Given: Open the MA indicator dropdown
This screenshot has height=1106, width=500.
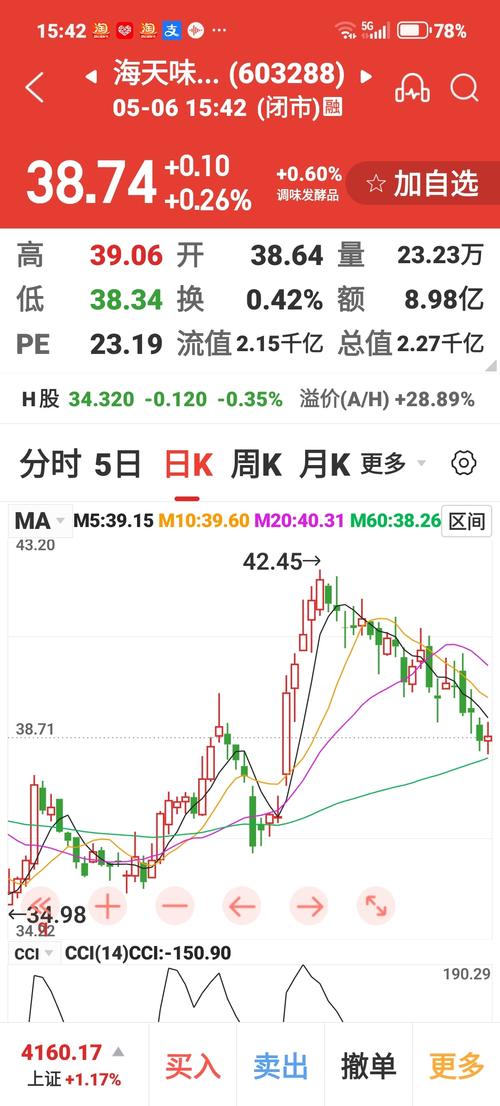Looking at the screenshot, I should pos(40,521).
